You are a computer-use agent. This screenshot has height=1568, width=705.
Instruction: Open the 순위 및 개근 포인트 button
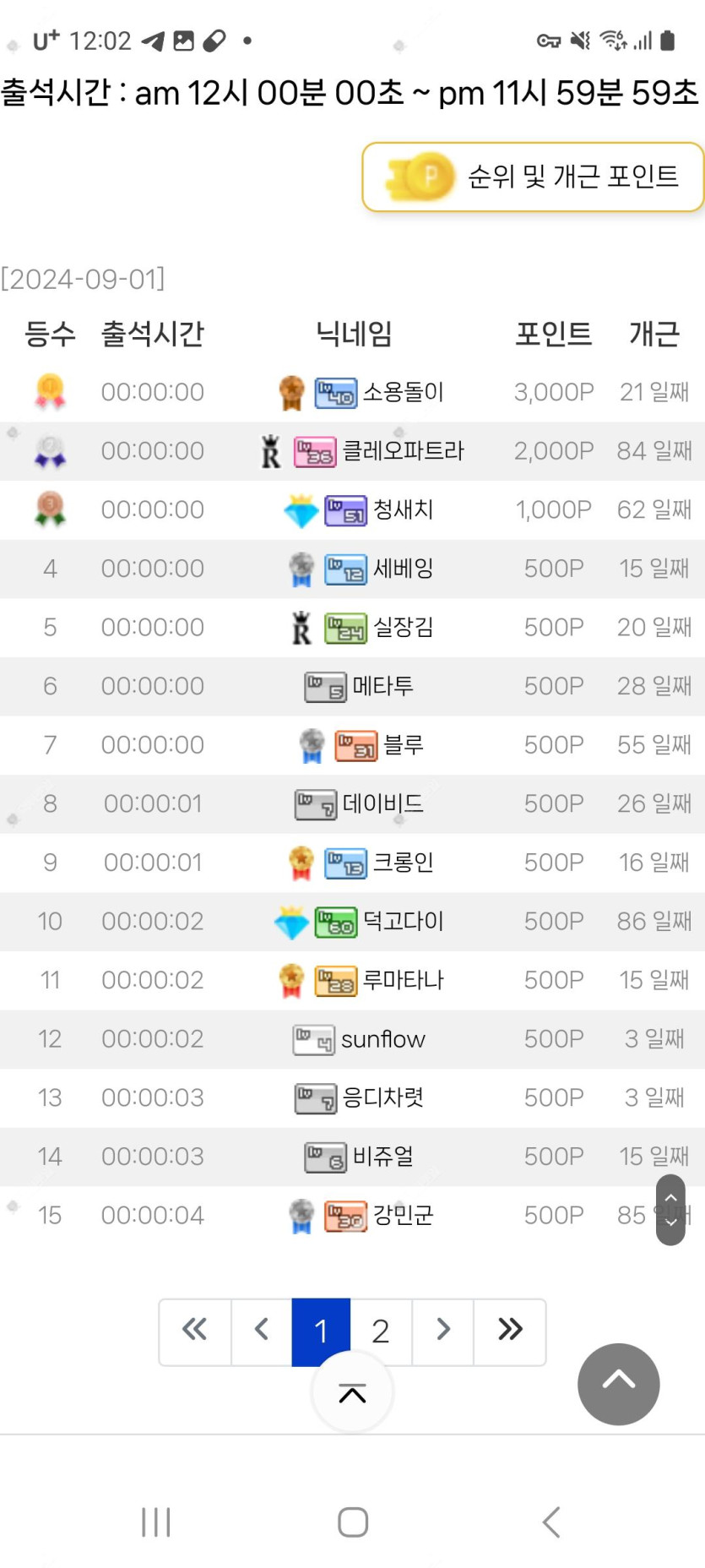pyautogui.click(x=533, y=177)
